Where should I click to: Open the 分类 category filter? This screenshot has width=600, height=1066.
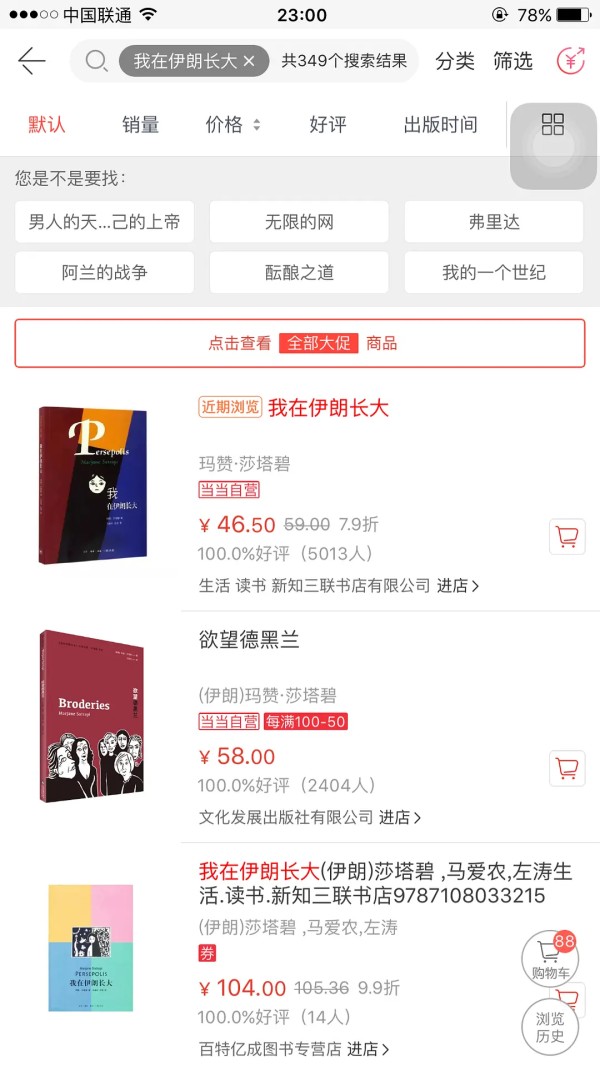click(455, 61)
